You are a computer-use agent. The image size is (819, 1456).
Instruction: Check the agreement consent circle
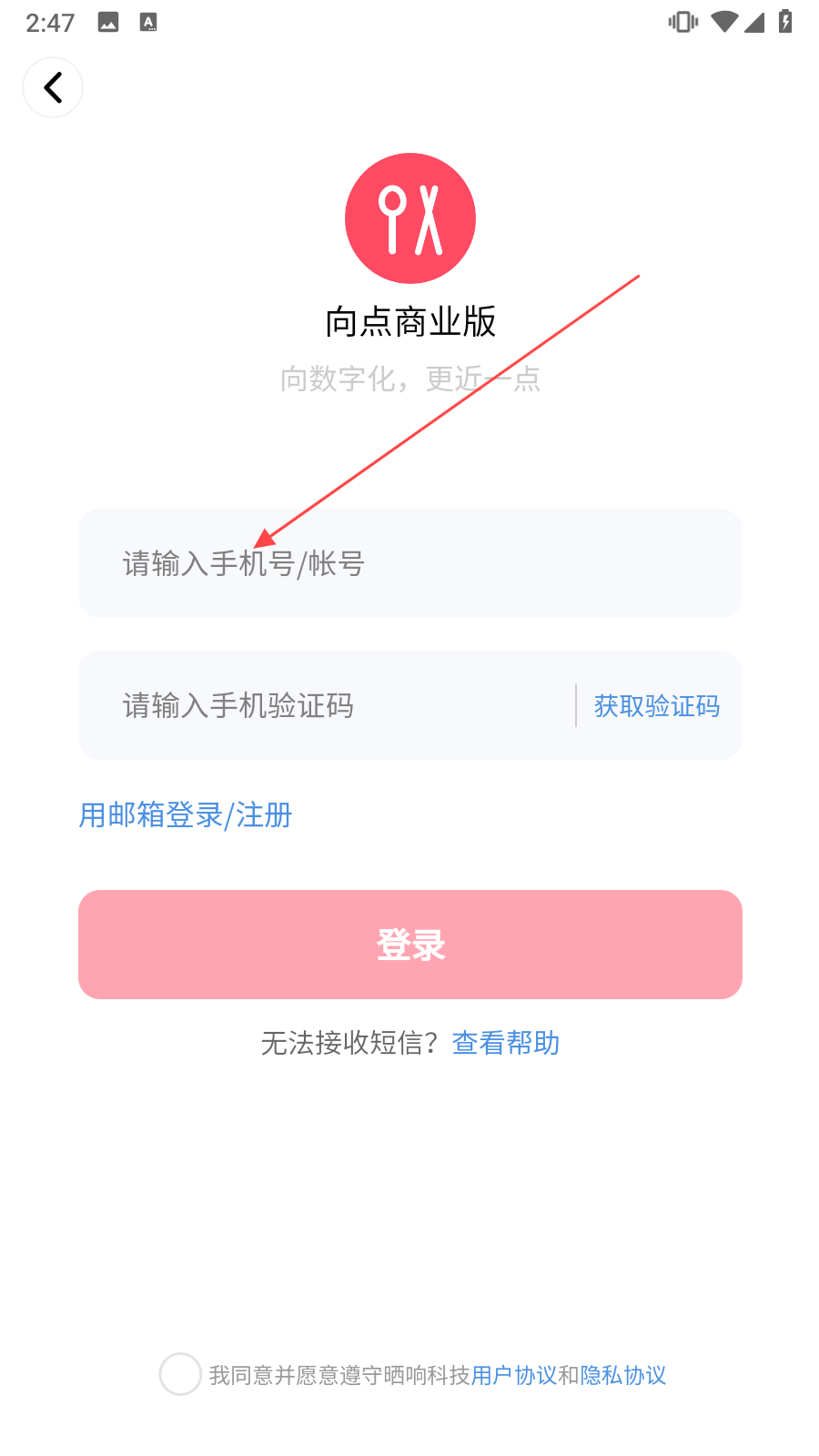coord(180,1374)
